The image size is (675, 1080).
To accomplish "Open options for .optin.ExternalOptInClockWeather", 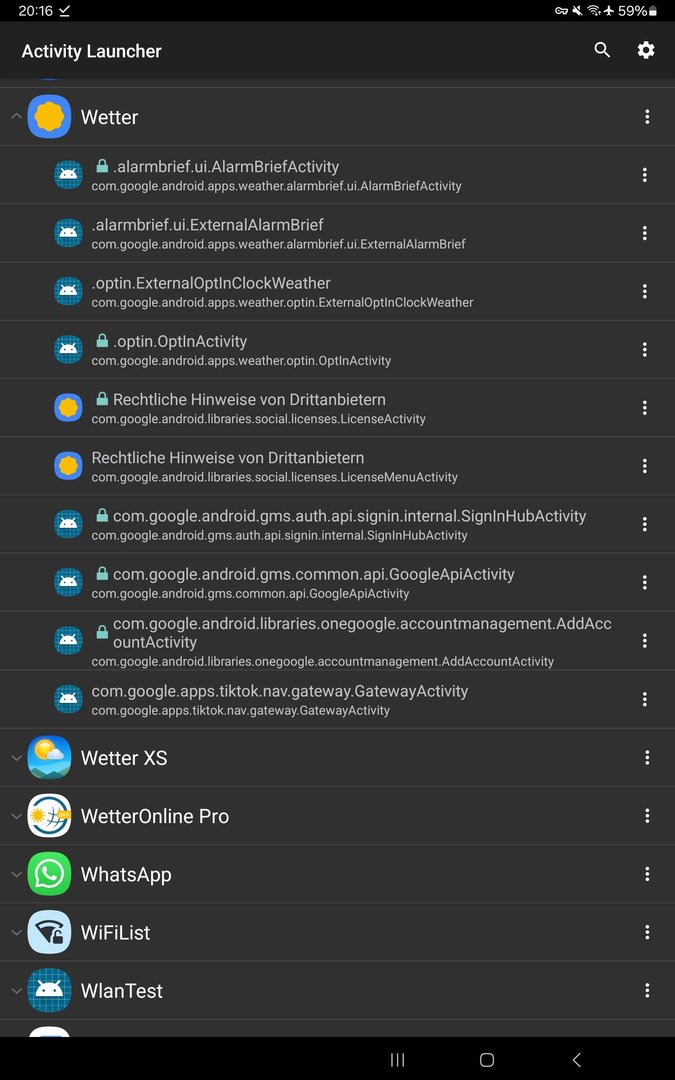I will click(x=645, y=292).
